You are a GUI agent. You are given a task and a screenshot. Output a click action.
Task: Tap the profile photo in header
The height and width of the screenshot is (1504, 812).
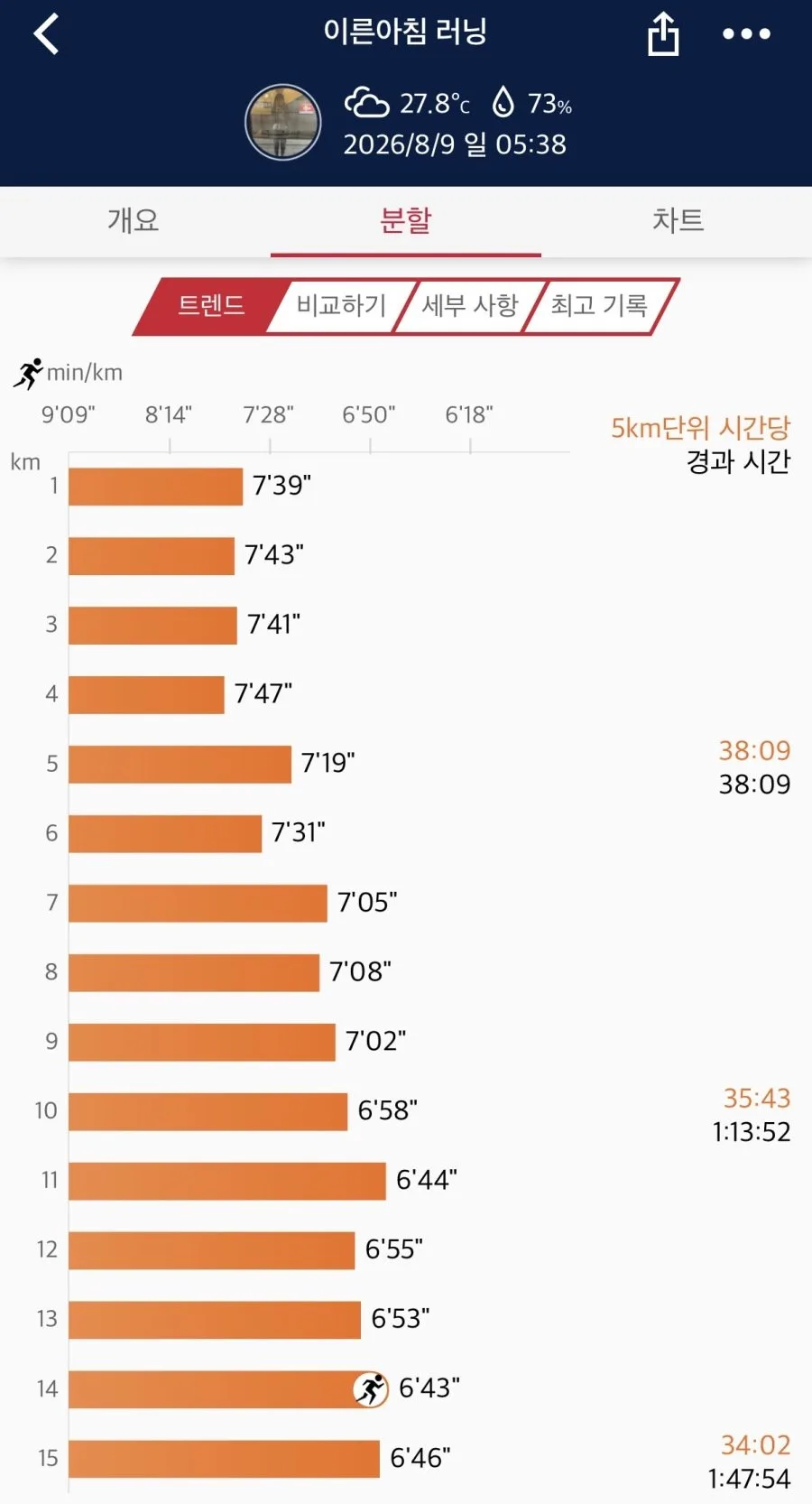point(283,122)
